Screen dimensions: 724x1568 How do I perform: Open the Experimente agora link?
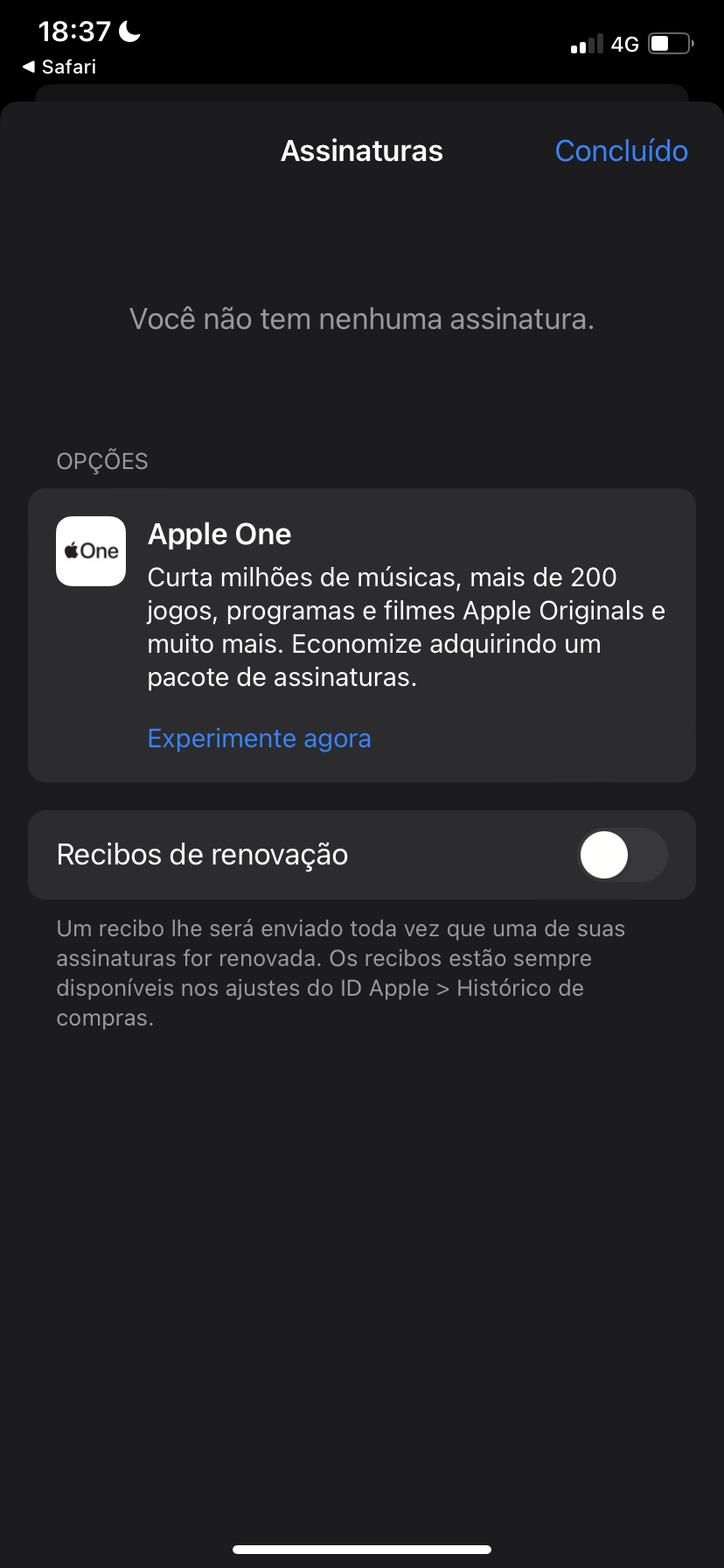coord(259,738)
